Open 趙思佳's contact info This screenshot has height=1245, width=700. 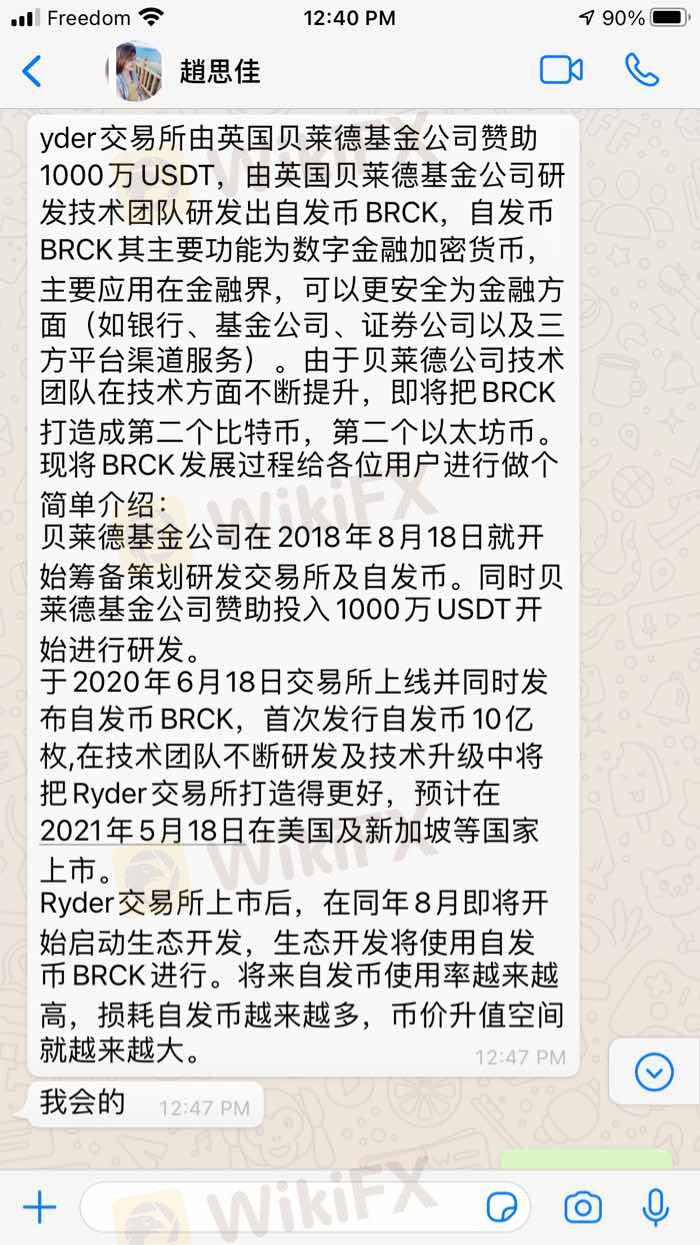220,71
